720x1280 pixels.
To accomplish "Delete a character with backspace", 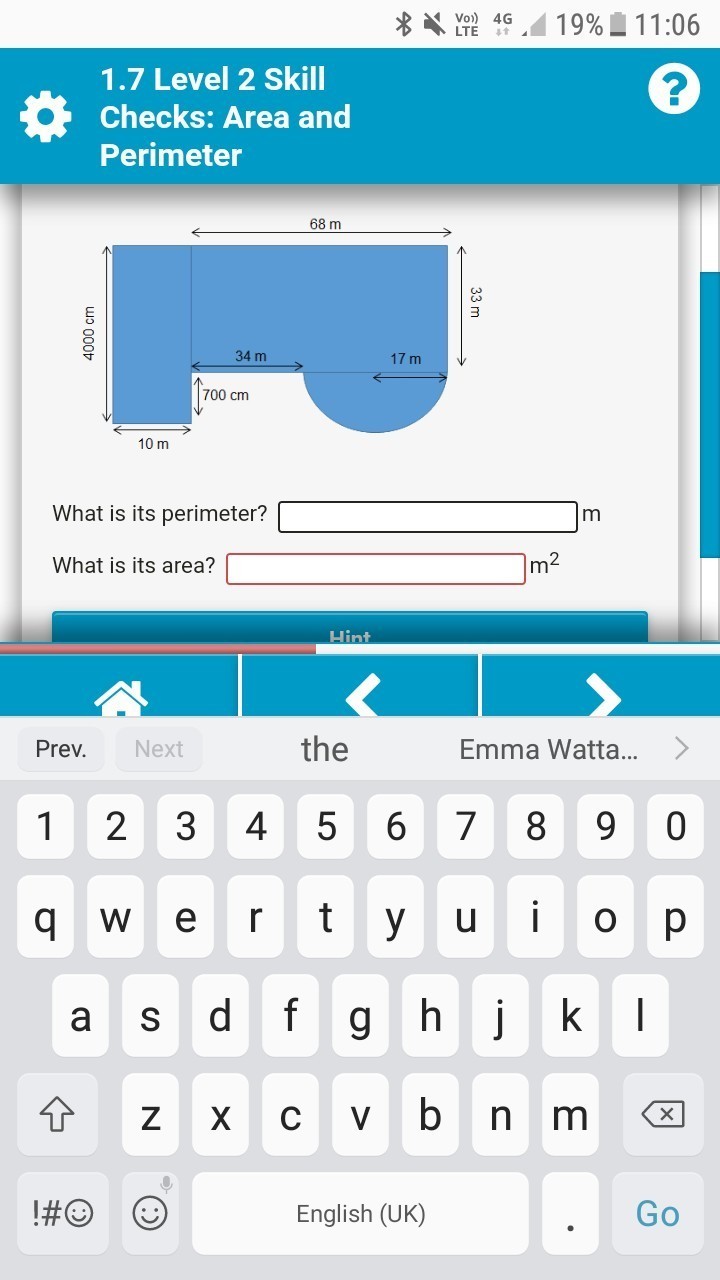I will pyautogui.click(x=661, y=1114).
